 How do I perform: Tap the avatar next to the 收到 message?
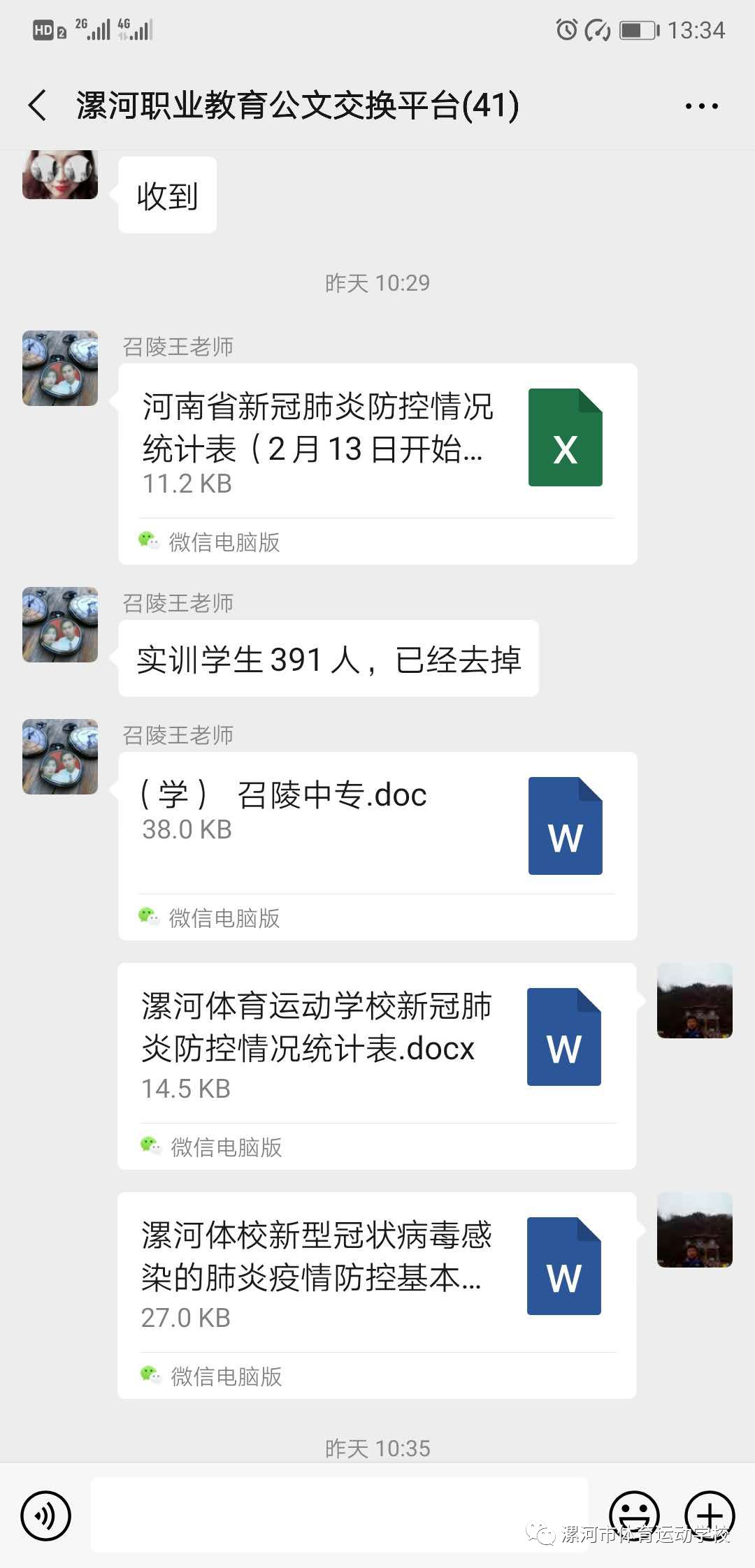pyautogui.click(x=60, y=175)
